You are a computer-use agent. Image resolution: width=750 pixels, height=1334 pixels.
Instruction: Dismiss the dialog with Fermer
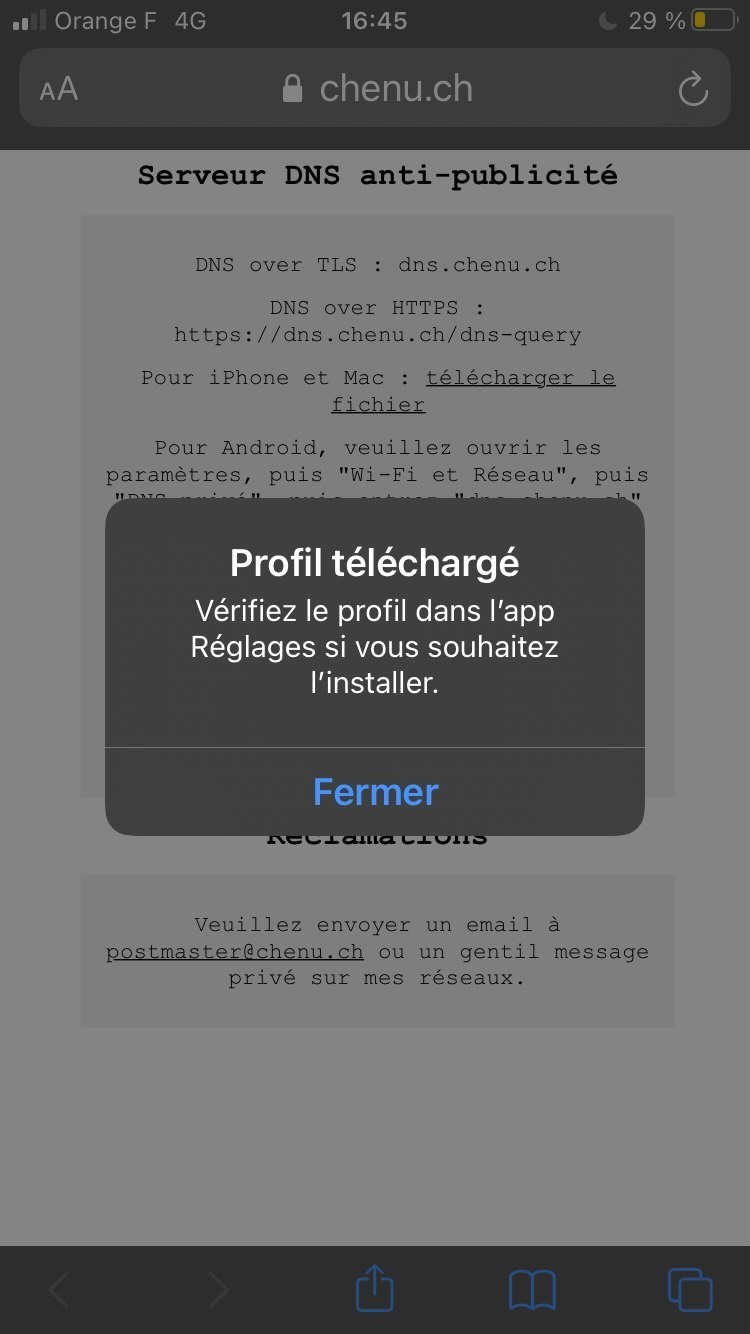click(375, 792)
